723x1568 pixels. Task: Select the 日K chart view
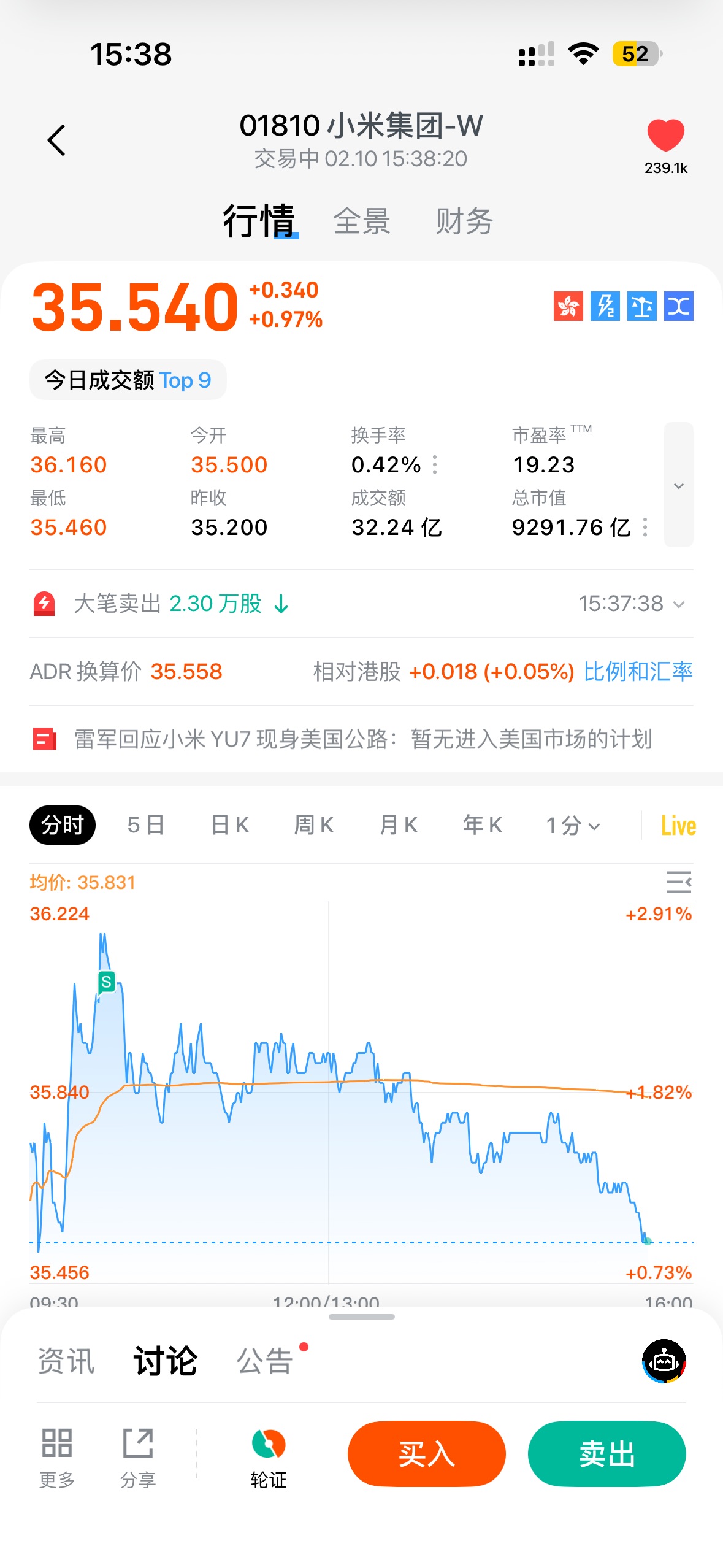click(230, 825)
